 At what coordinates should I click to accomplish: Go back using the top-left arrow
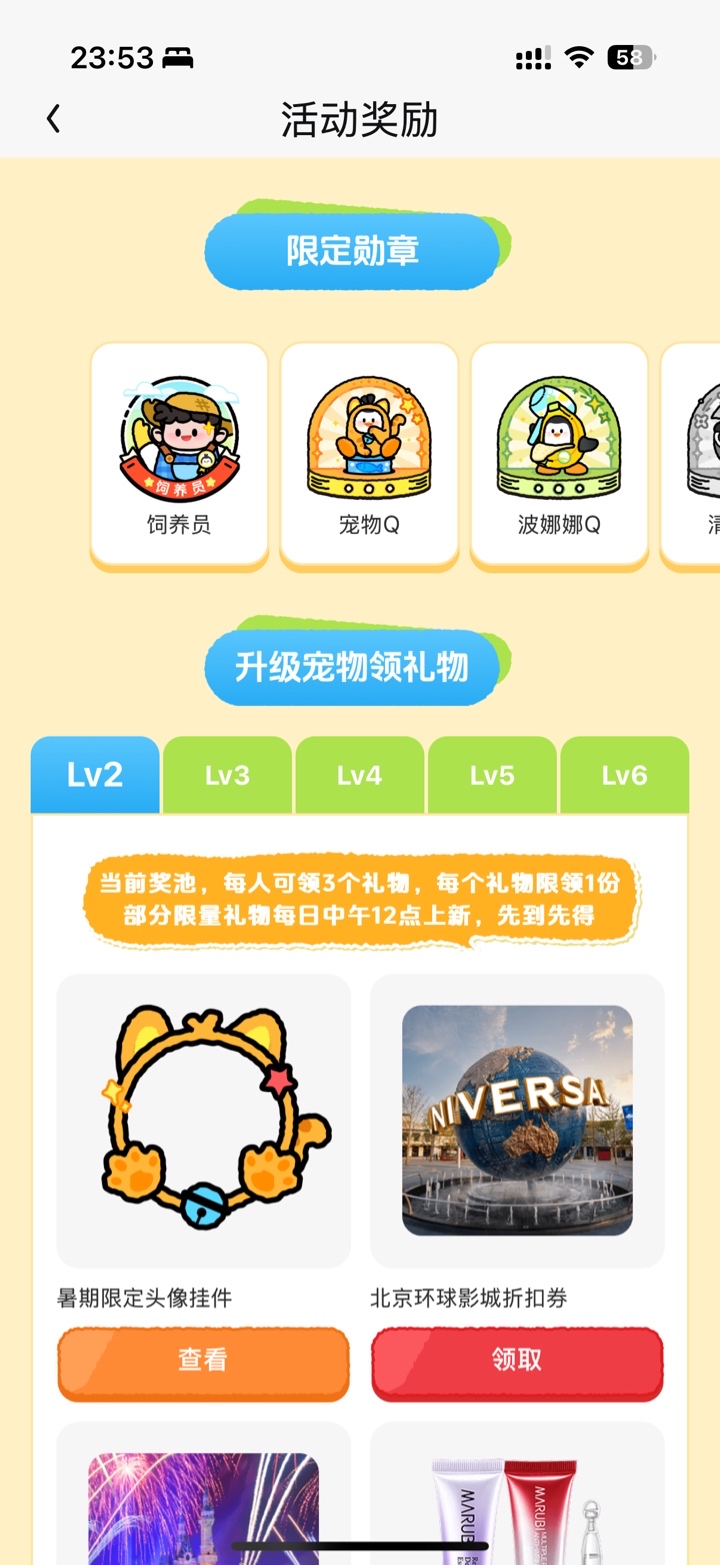(53, 120)
